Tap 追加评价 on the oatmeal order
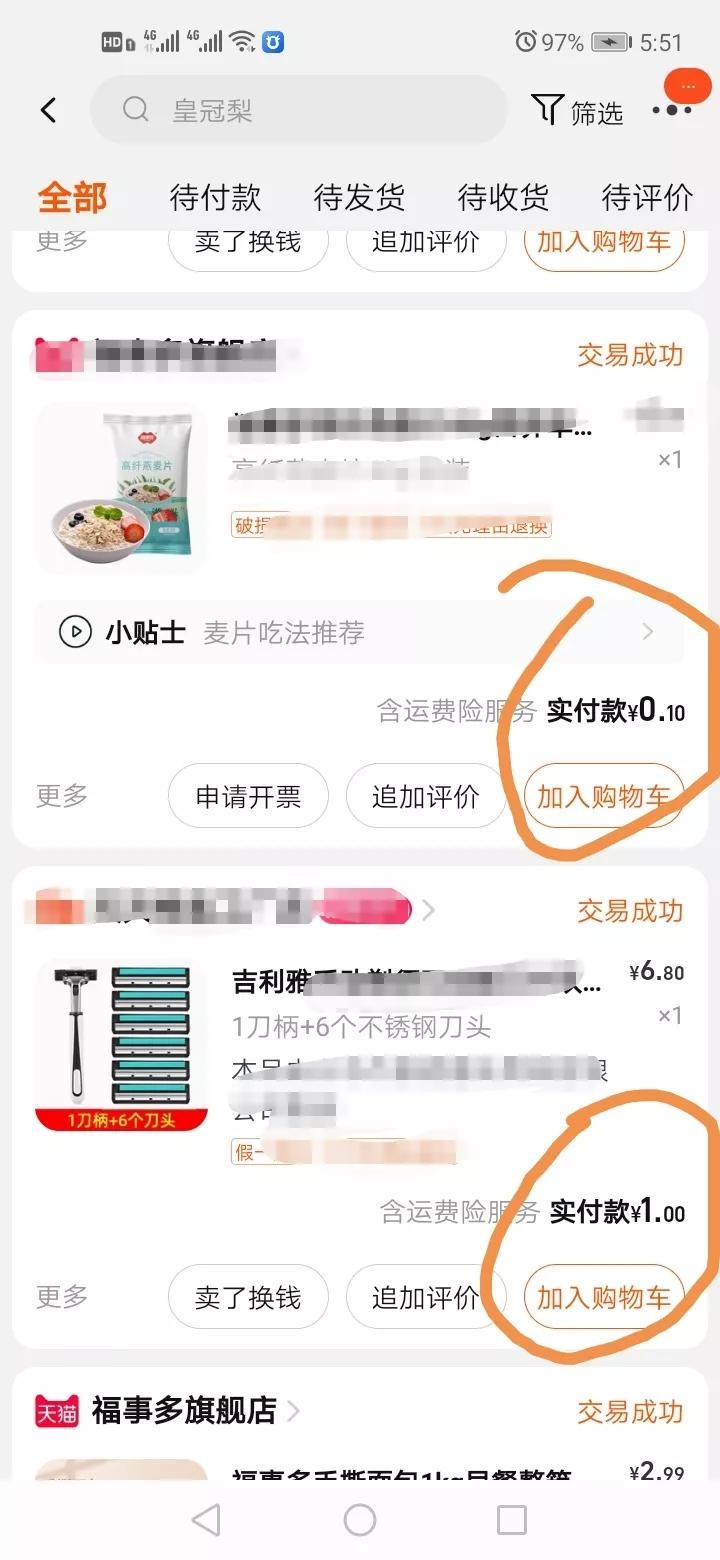This screenshot has height=1560, width=720. (426, 796)
